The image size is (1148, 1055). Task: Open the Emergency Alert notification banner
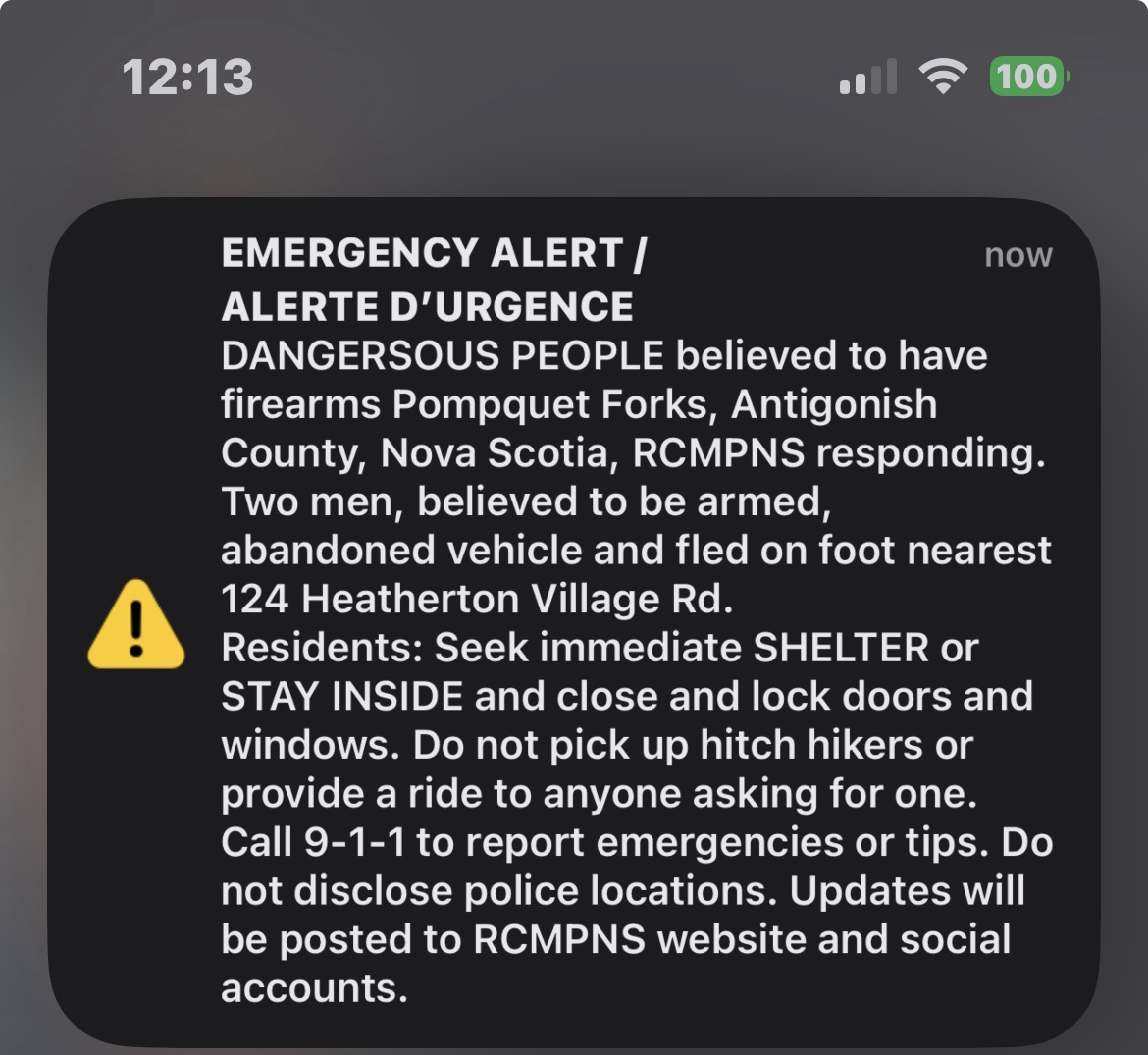point(574,622)
